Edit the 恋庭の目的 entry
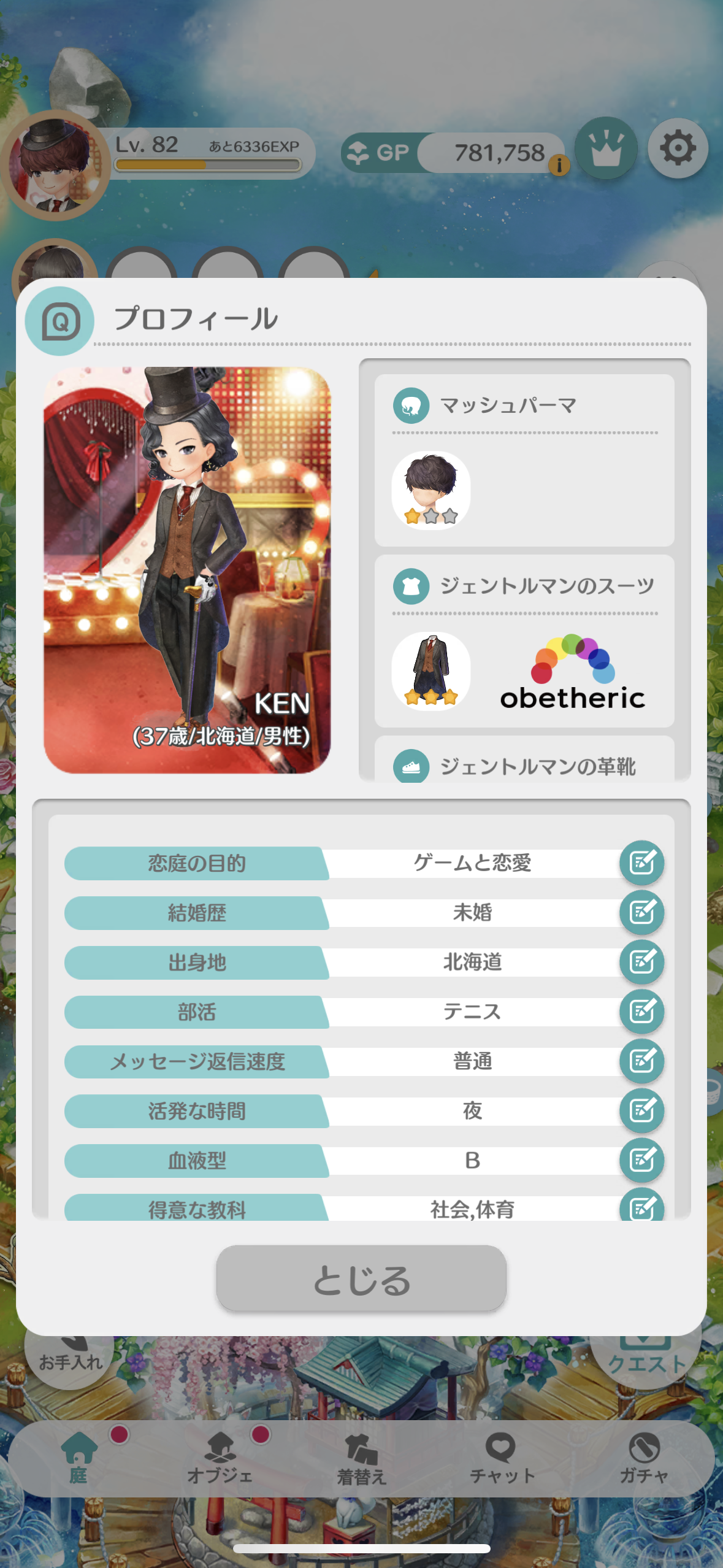The width and height of the screenshot is (723, 1568). (641, 863)
